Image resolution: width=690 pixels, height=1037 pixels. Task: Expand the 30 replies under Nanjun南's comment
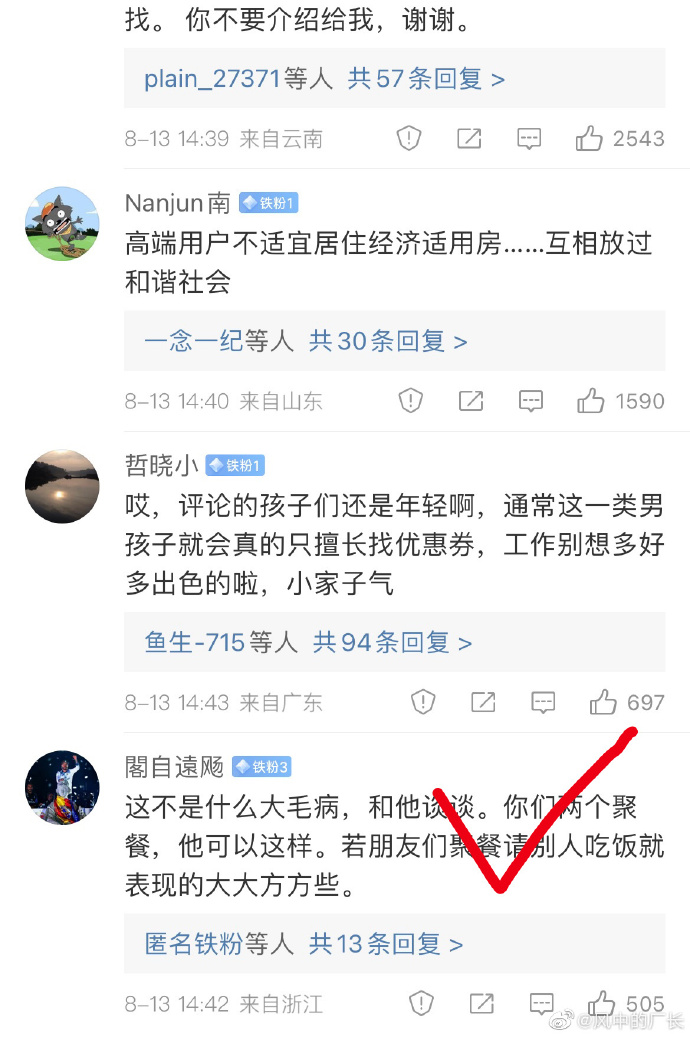click(388, 341)
